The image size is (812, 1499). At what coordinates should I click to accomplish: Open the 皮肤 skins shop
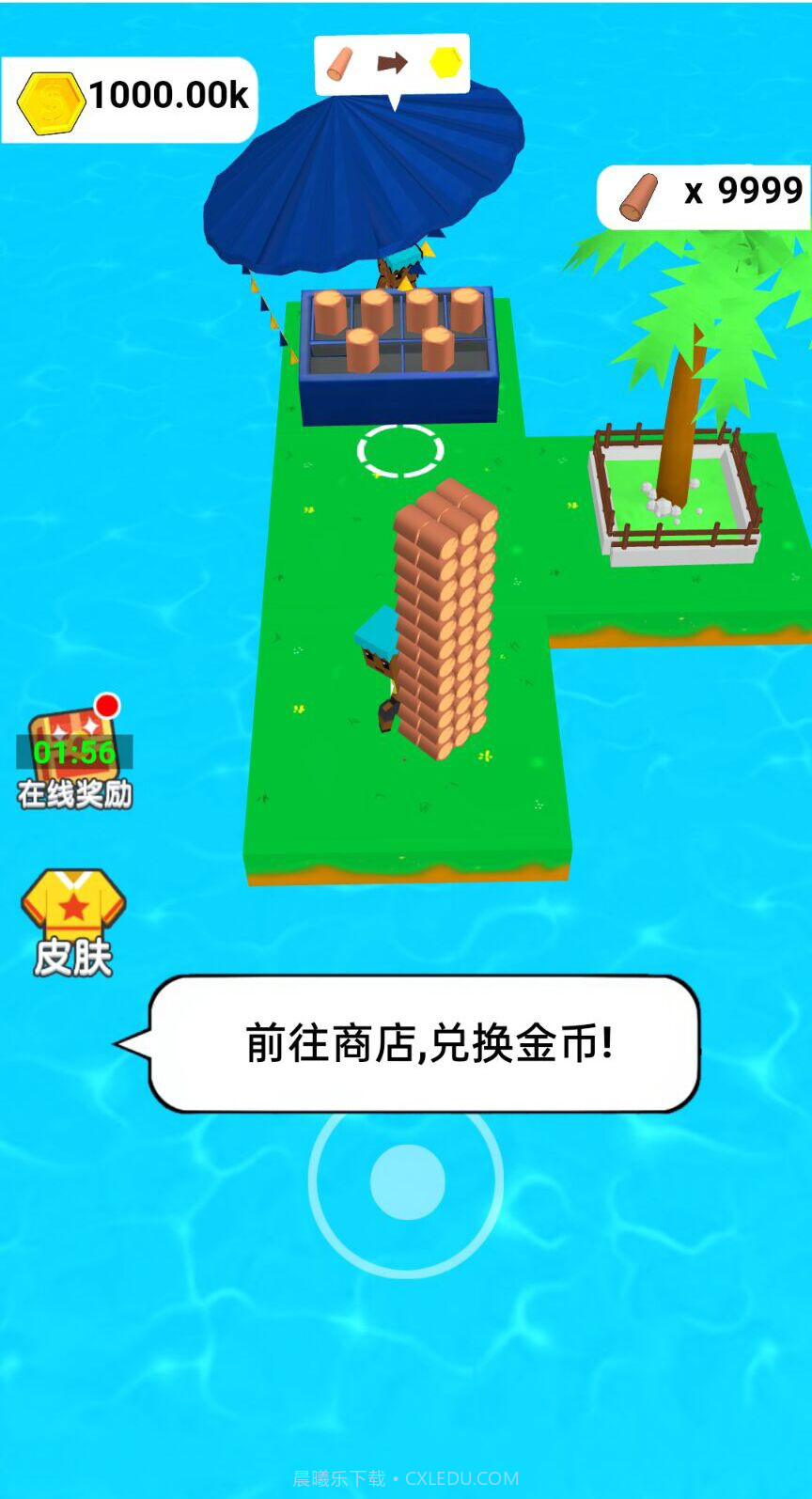click(73, 919)
